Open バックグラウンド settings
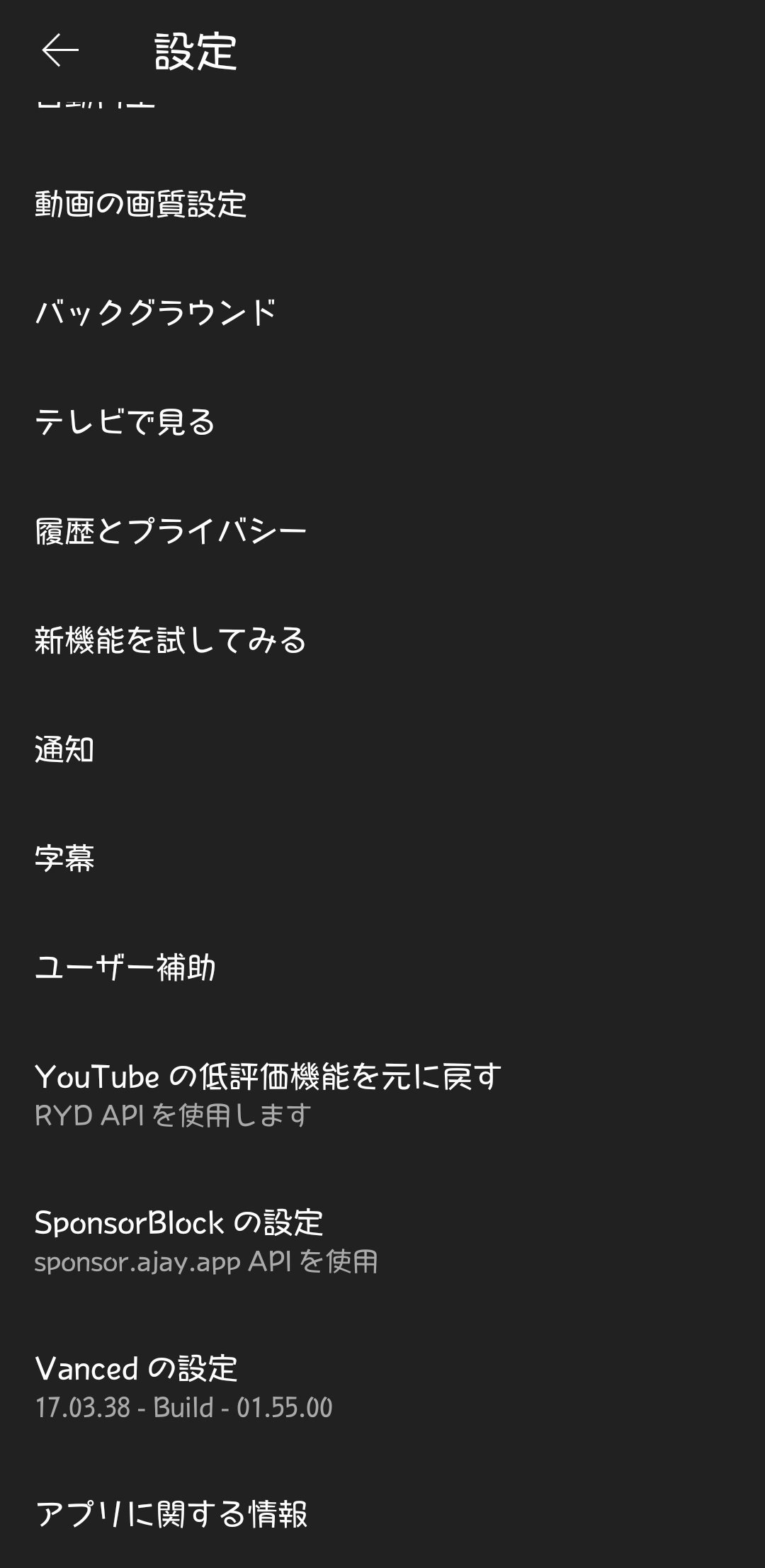 (x=155, y=313)
